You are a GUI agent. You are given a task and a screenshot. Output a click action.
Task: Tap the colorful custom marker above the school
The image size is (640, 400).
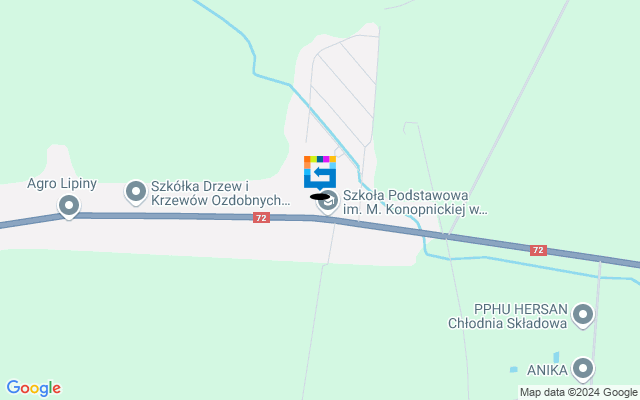click(320, 171)
